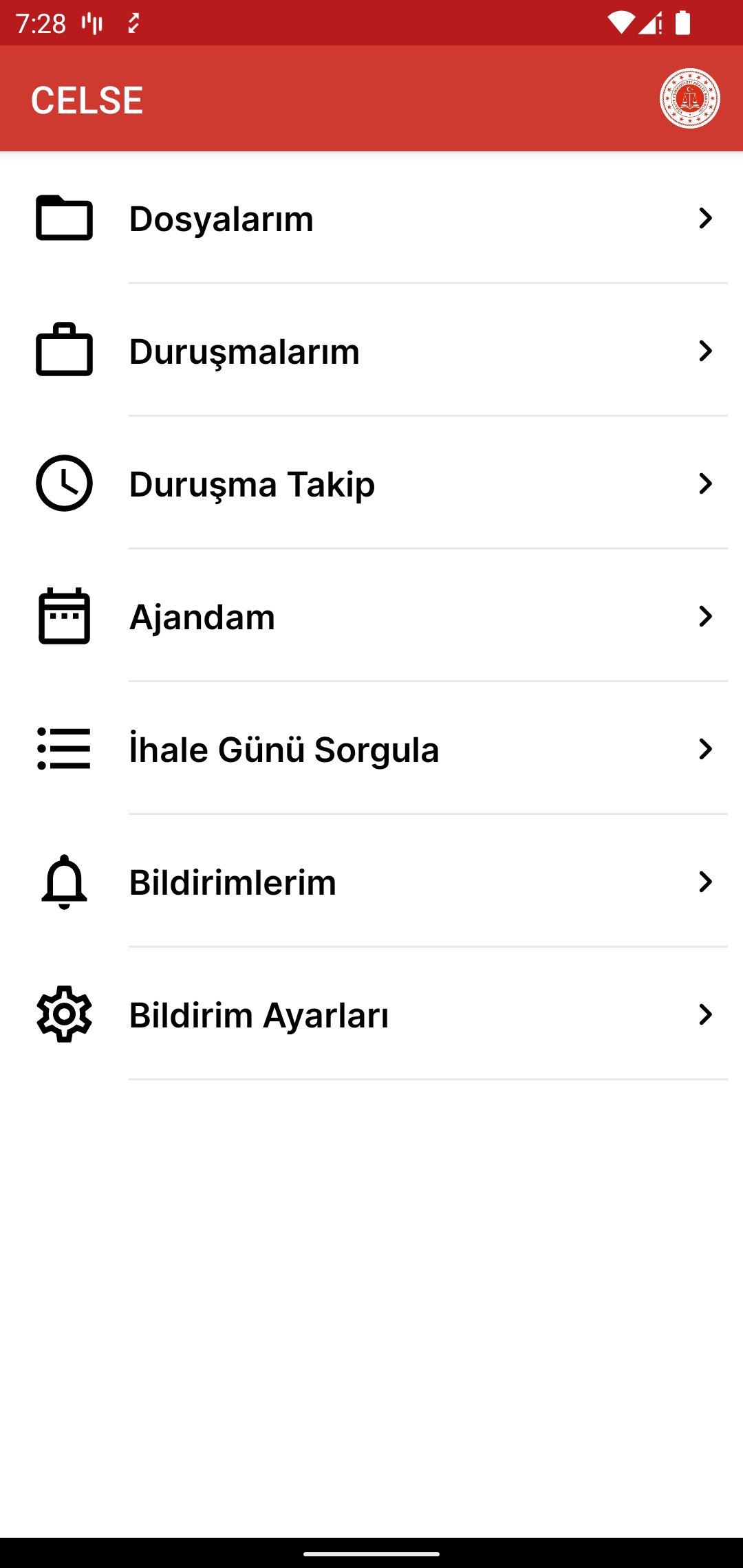Select the list icon for İhale Günü Sorgula
This screenshot has height=1568, width=743.
pos(65,750)
